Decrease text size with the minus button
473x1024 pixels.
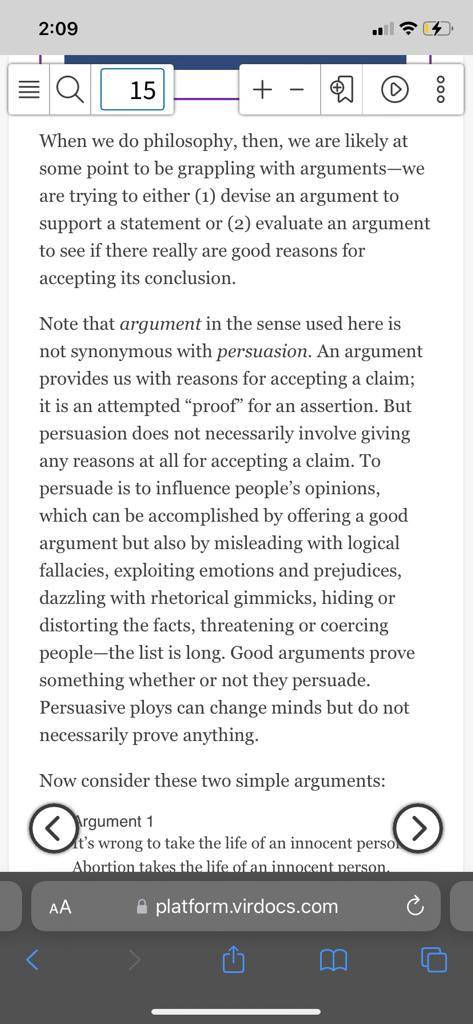(x=297, y=90)
